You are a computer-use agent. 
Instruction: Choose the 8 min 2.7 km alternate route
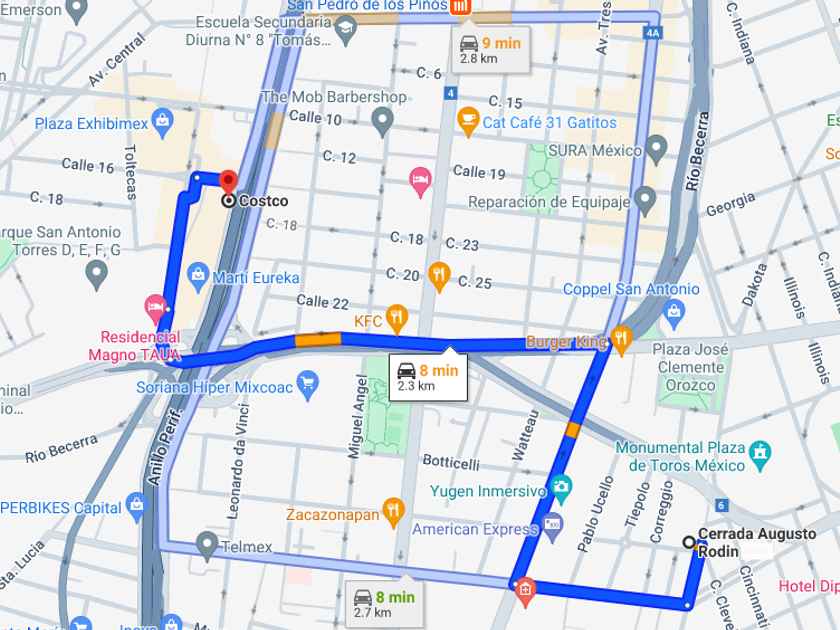384,604
